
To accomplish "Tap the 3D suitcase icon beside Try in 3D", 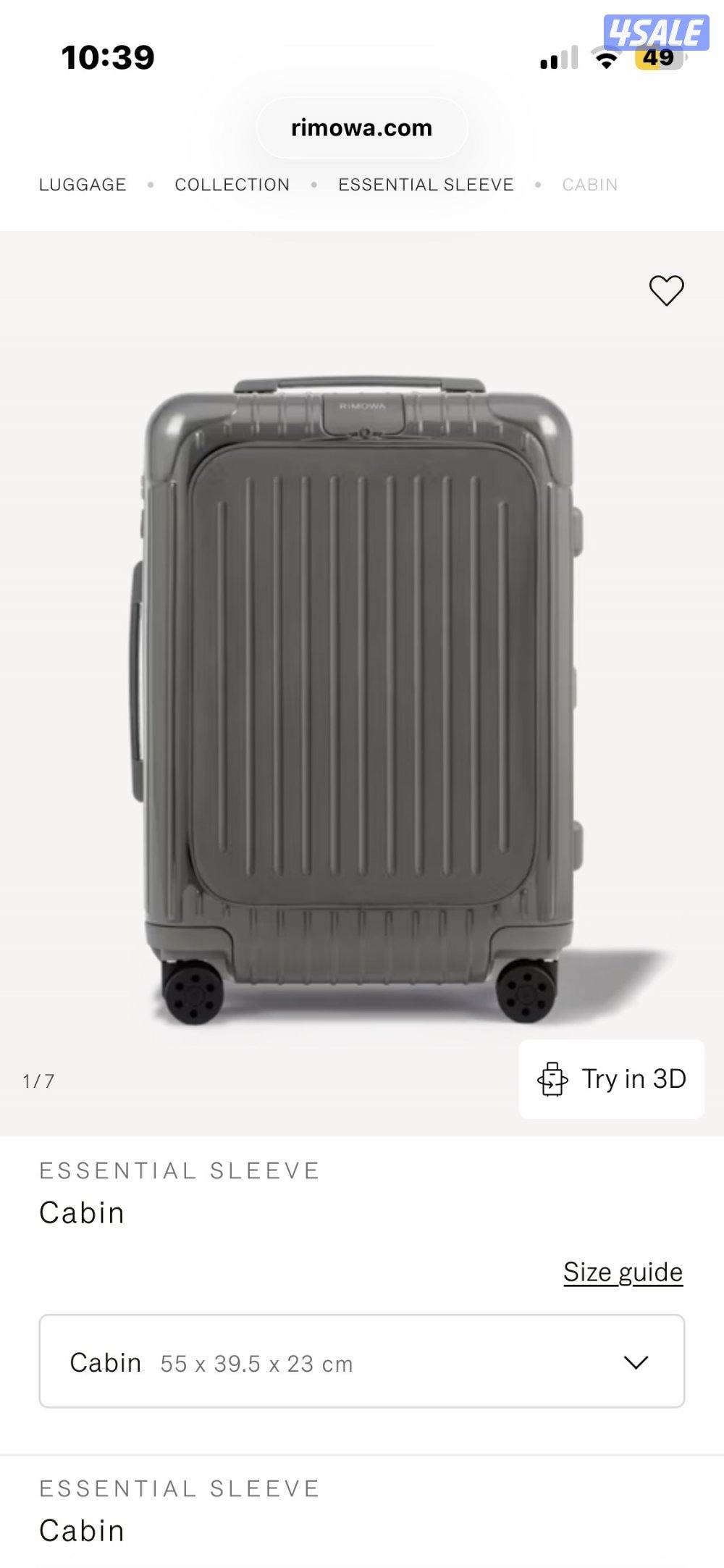I will click(552, 1080).
